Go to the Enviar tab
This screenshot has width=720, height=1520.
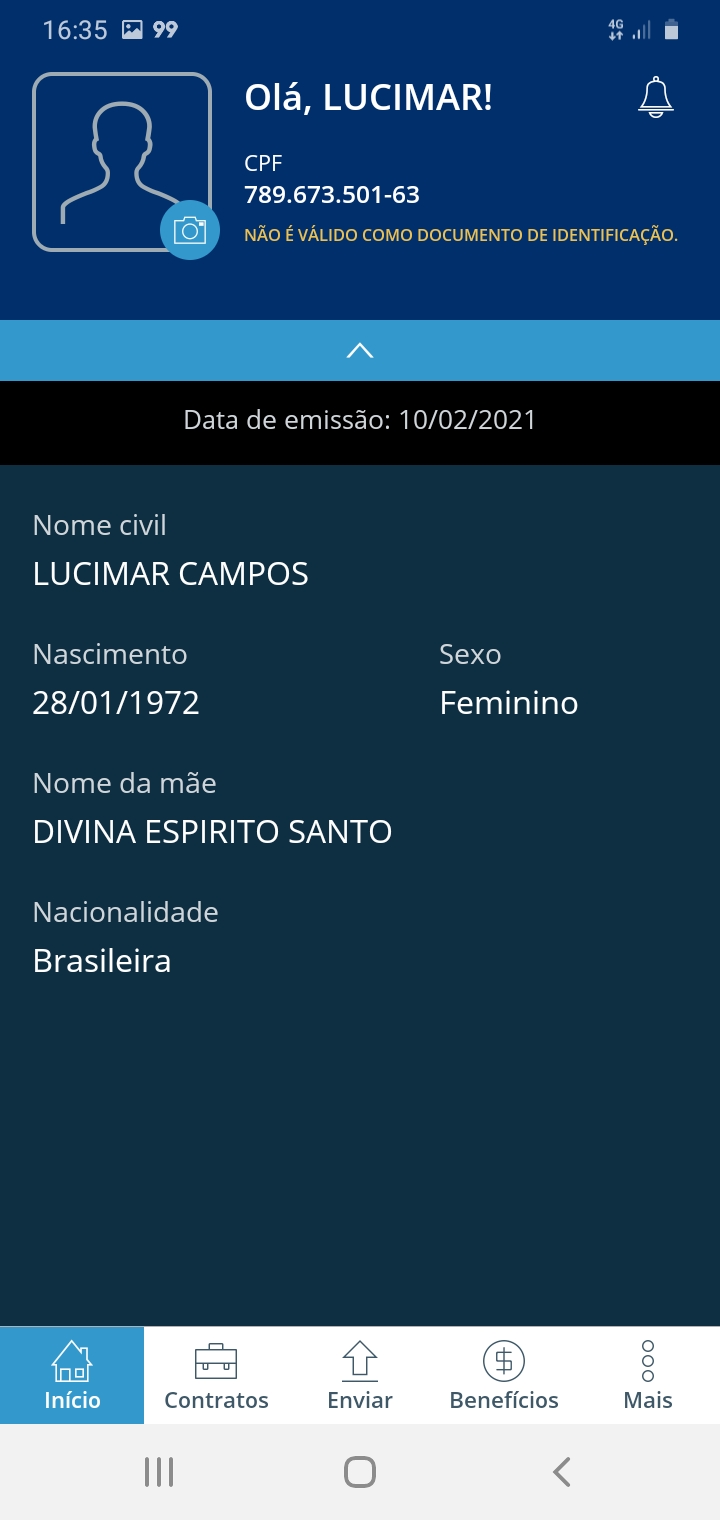coord(360,1375)
